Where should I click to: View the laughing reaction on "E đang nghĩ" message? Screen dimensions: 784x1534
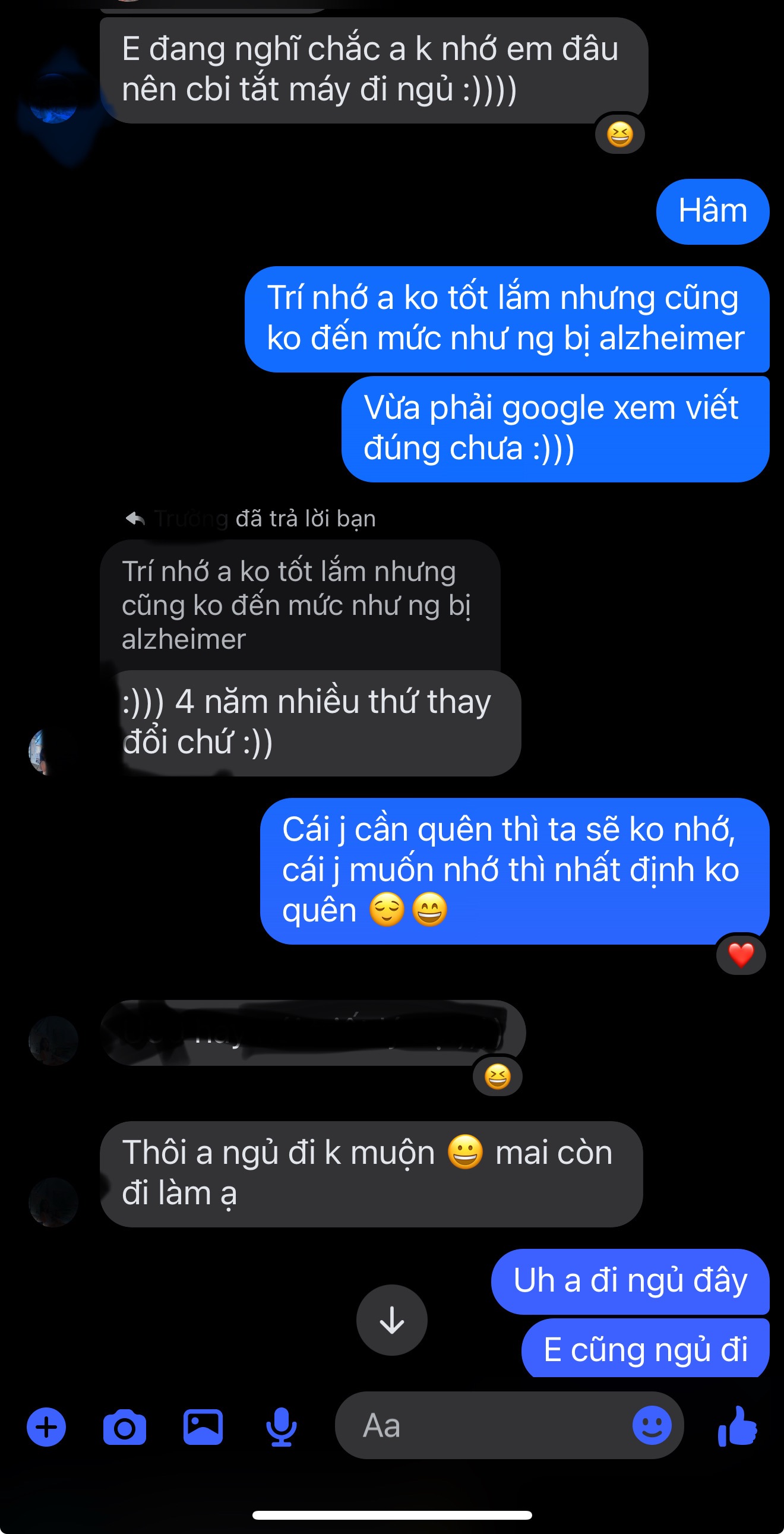click(x=619, y=134)
